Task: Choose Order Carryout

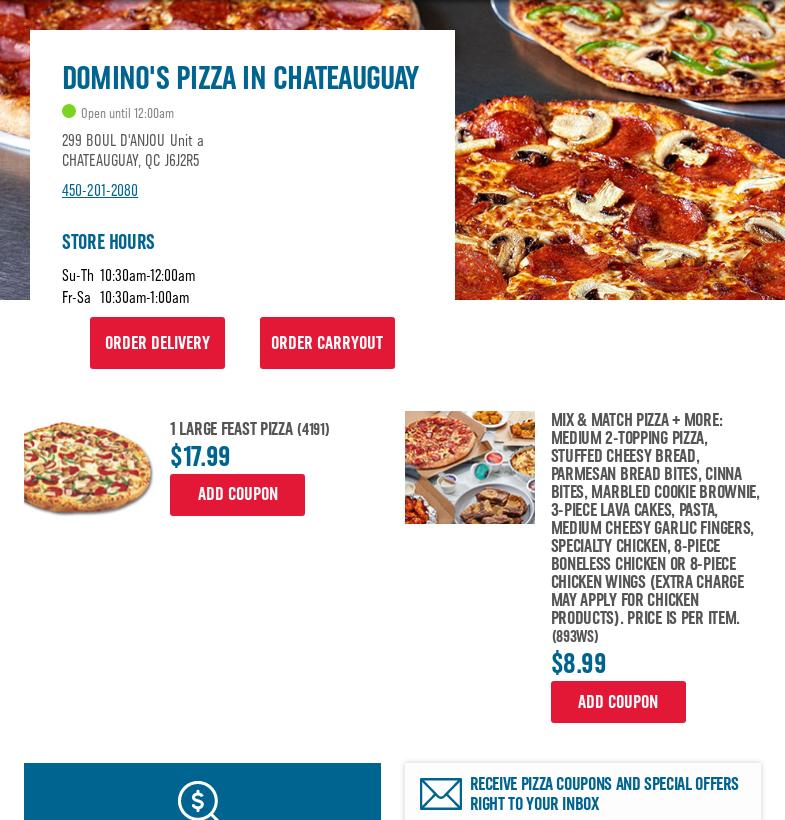Action: coord(327,343)
